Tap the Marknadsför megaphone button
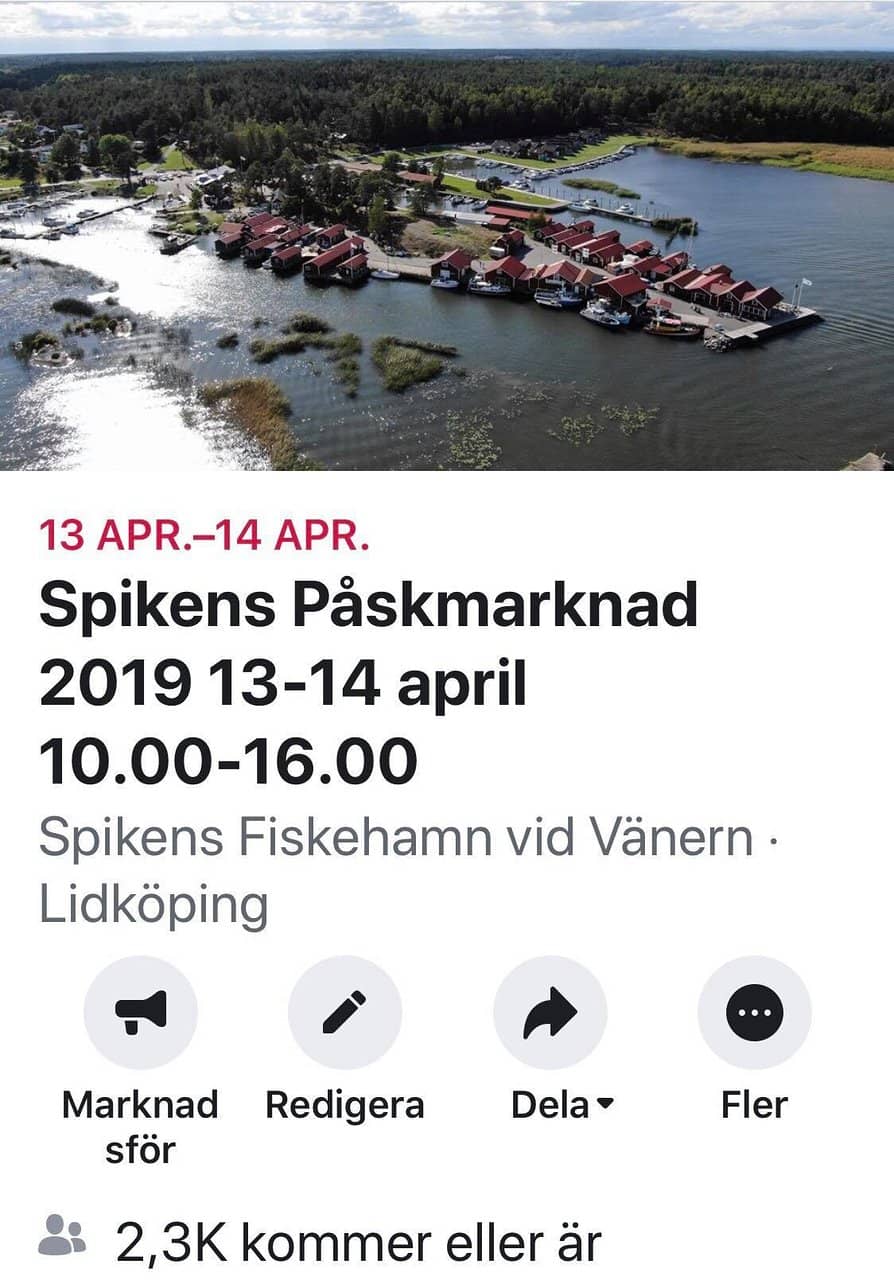Screen dimensions: 894x1280 (x=140, y=1012)
